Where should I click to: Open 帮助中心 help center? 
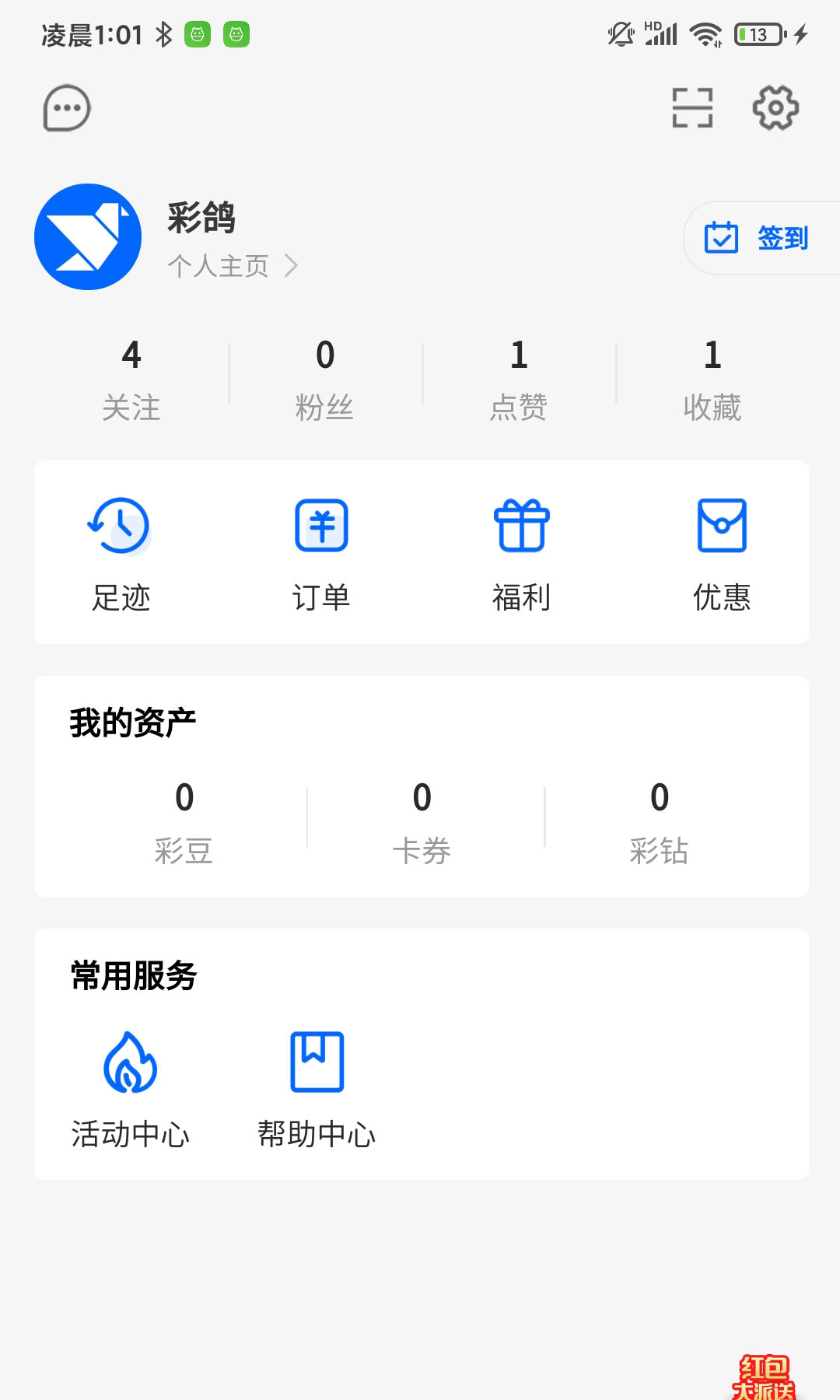coord(317,1090)
